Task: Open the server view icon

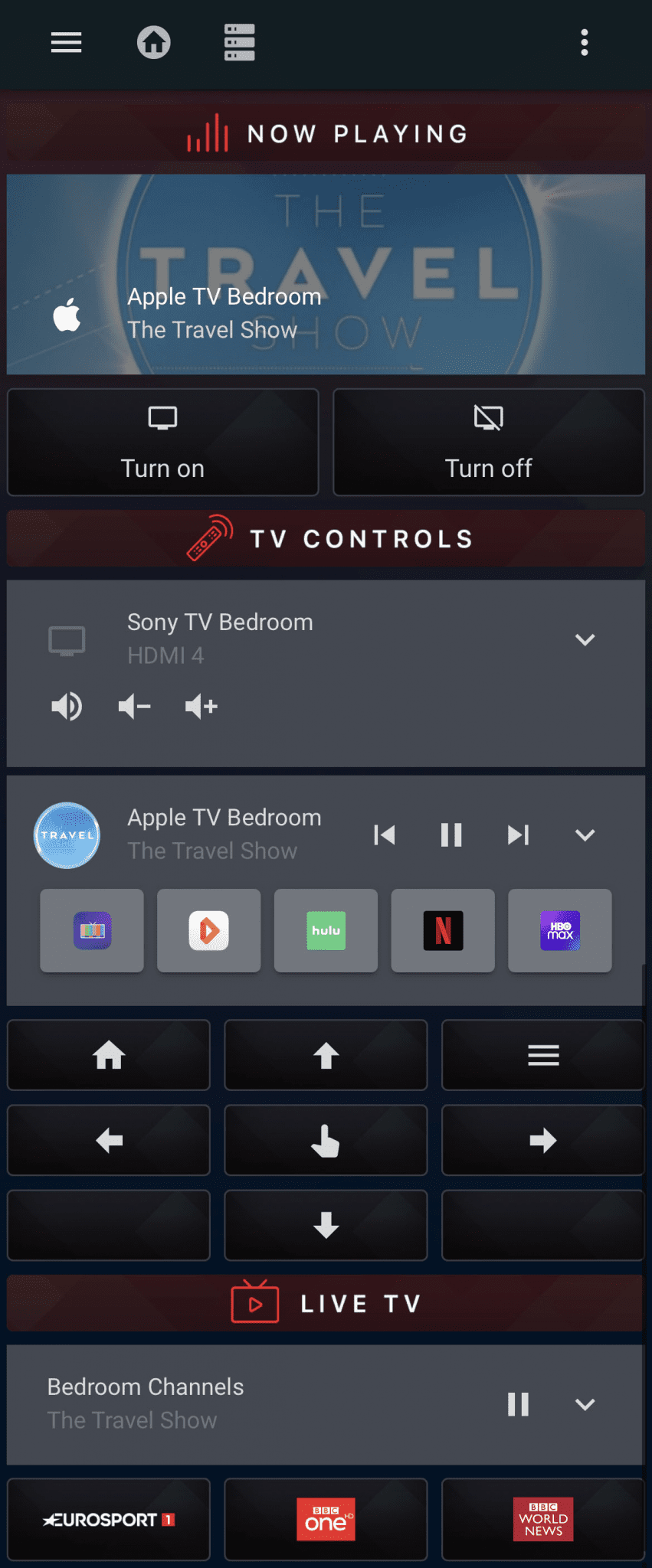Action: [x=239, y=42]
